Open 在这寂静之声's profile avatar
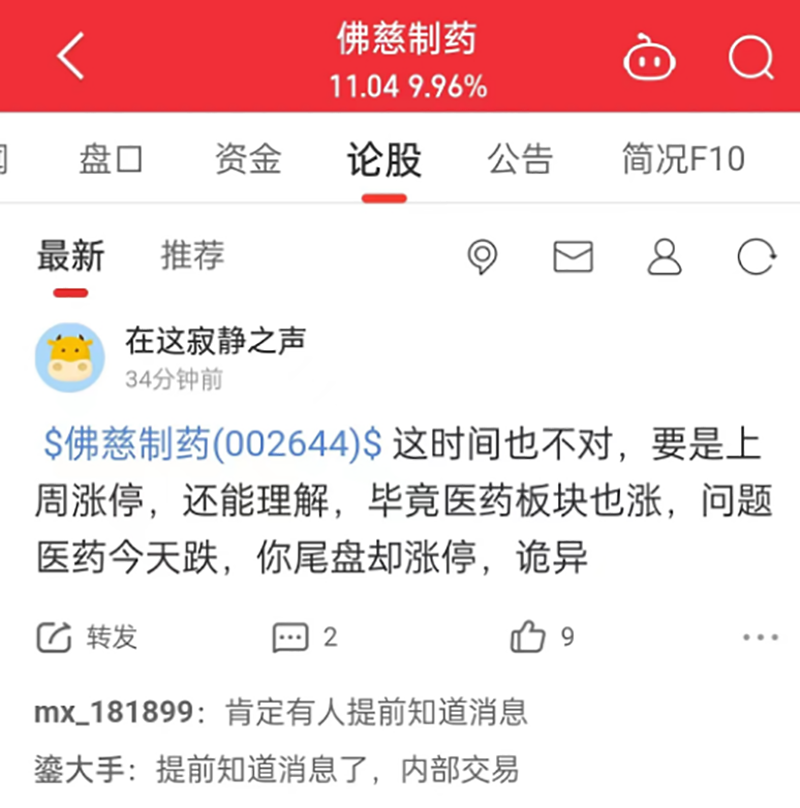 click(70, 357)
